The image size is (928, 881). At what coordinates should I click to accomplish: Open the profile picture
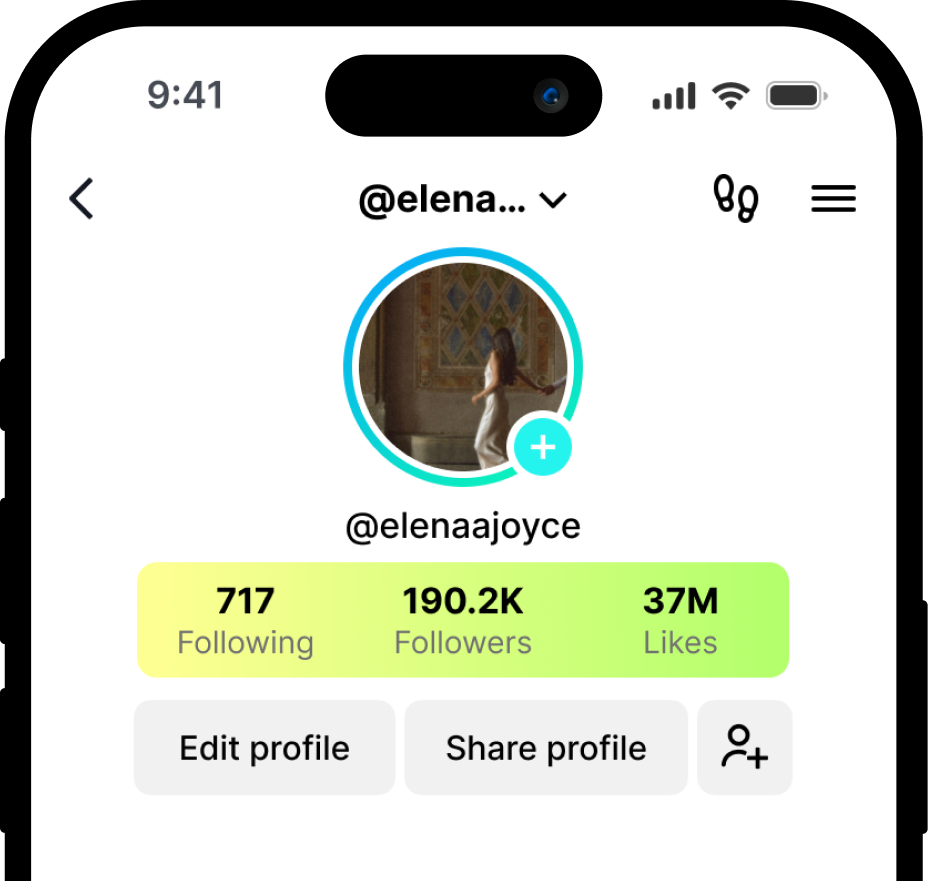click(x=455, y=360)
